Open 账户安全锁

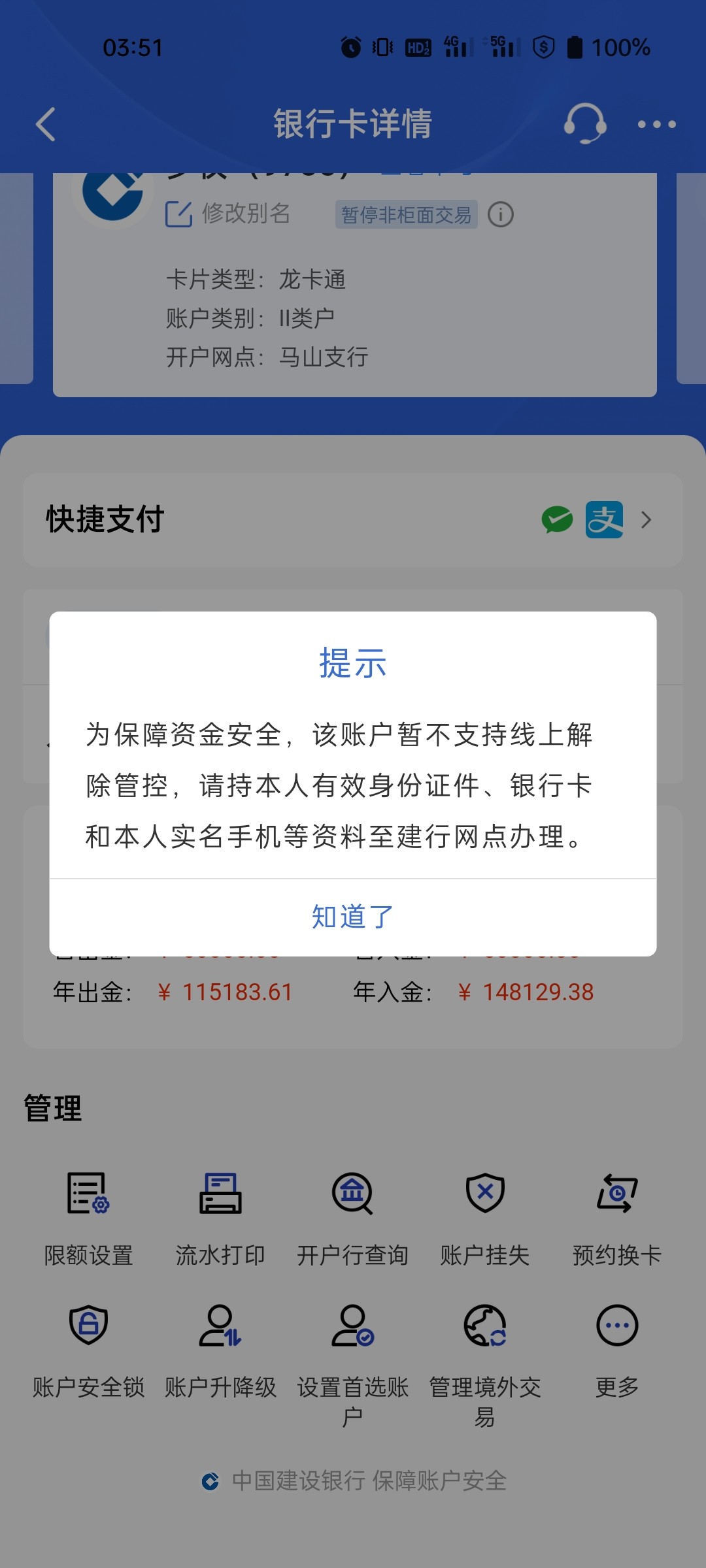(x=89, y=1350)
